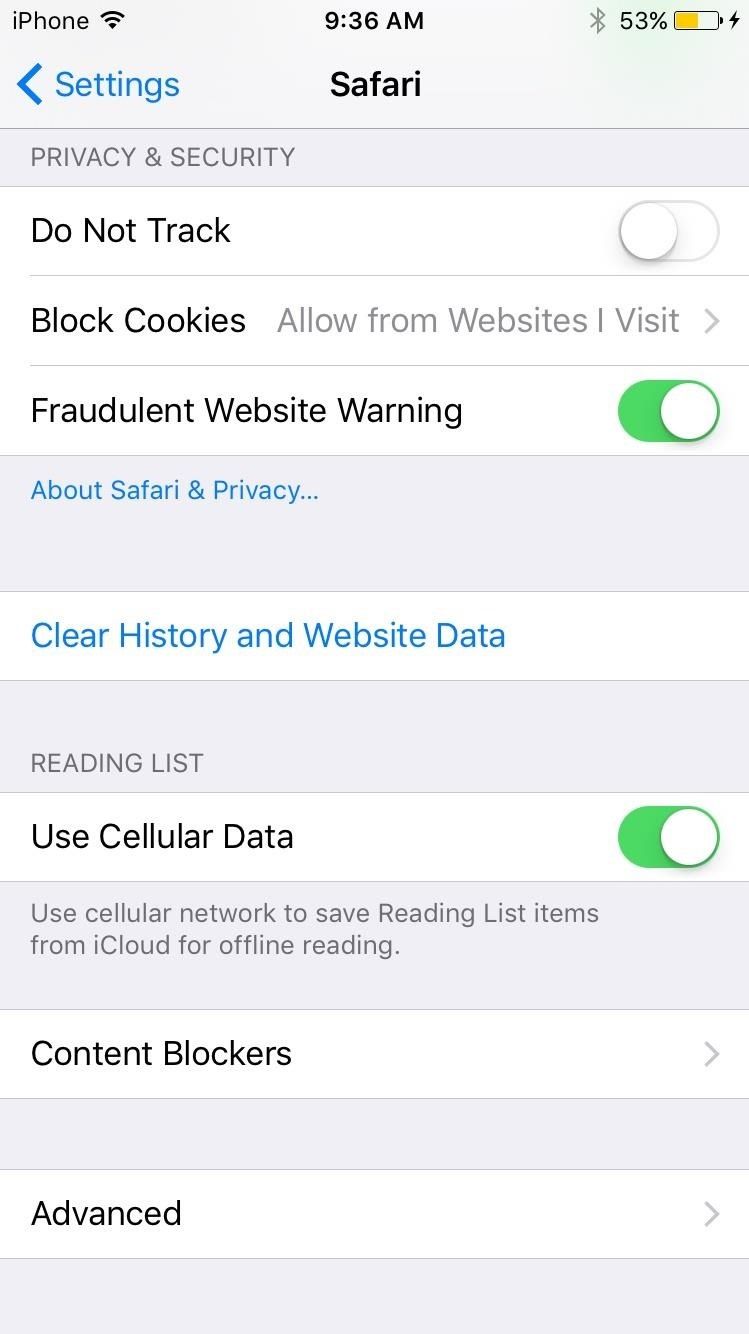
Task: Open the Advanced settings screen
Action: click(x=375, y=1214)
